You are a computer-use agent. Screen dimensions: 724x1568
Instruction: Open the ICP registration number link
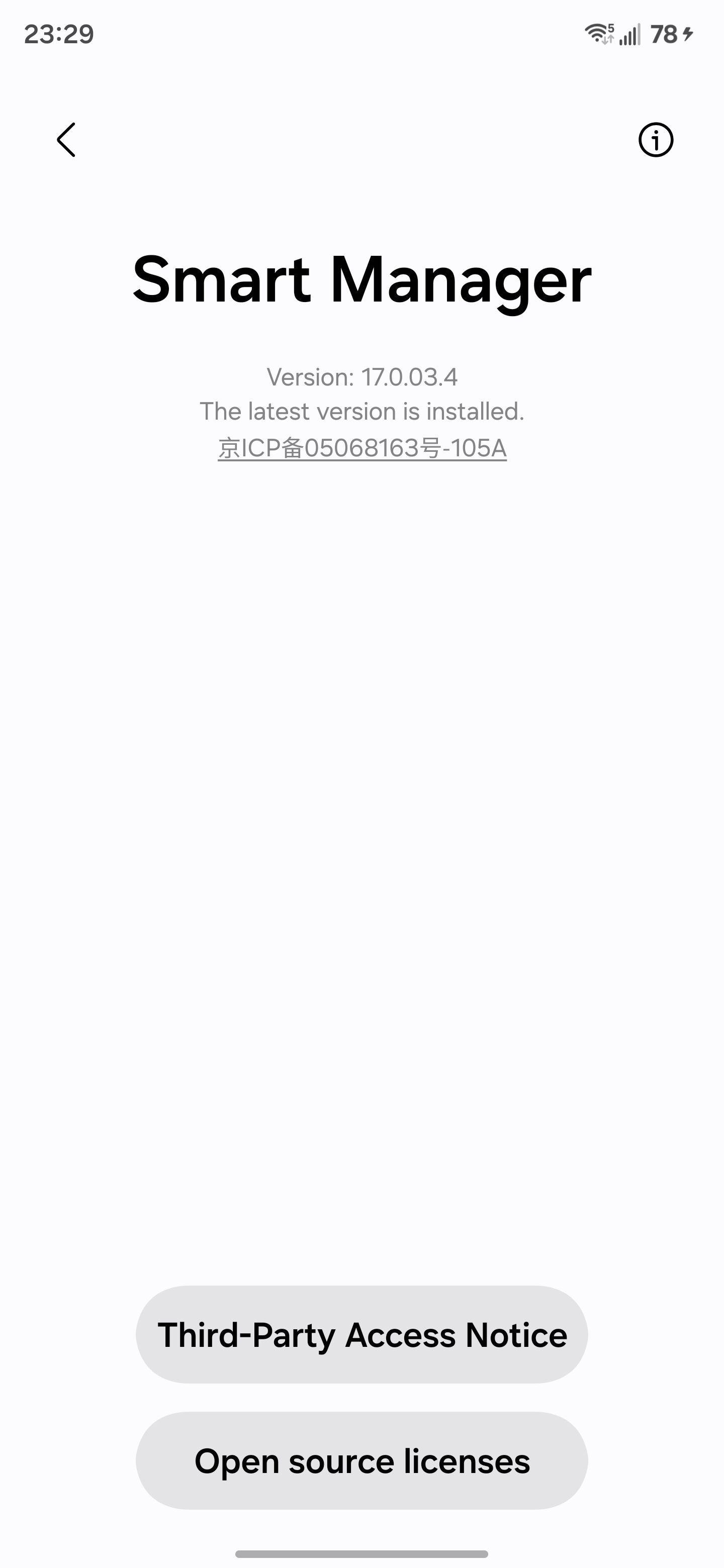coord(361,449)
